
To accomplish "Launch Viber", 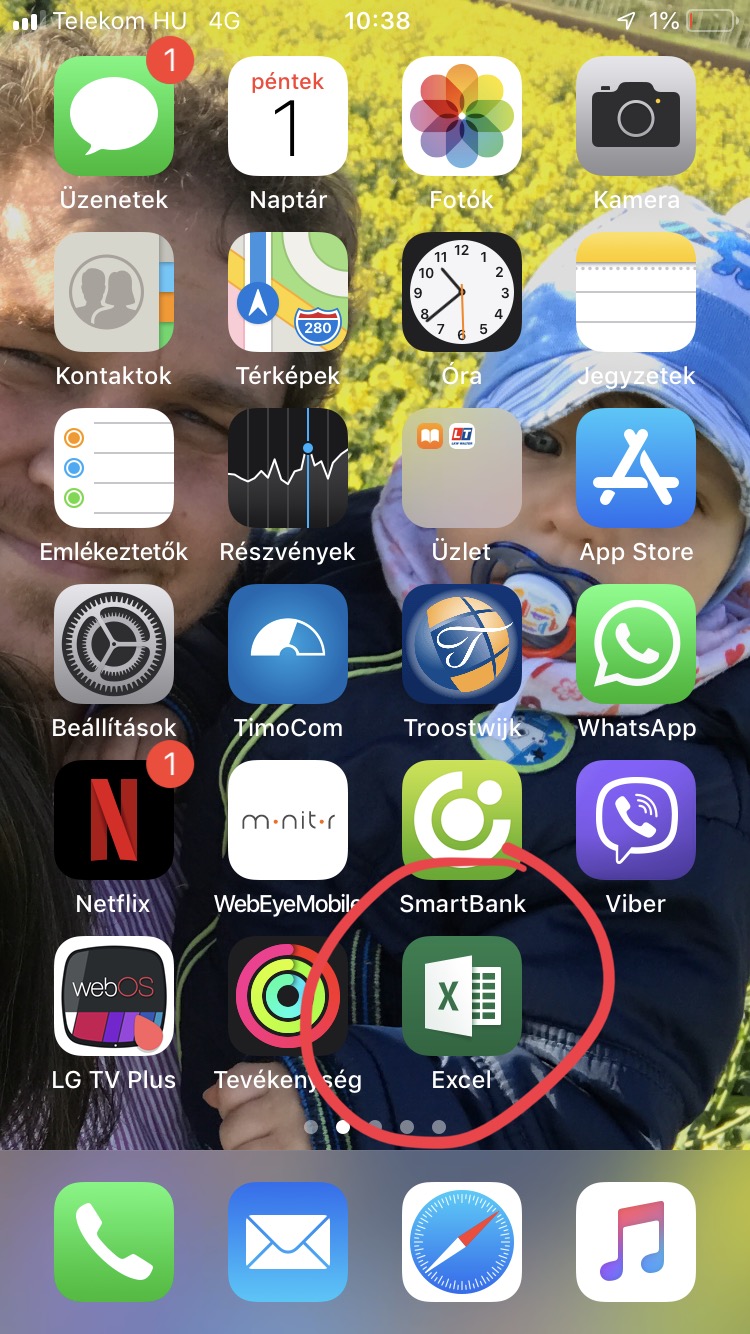I will [x=636, y=820].
